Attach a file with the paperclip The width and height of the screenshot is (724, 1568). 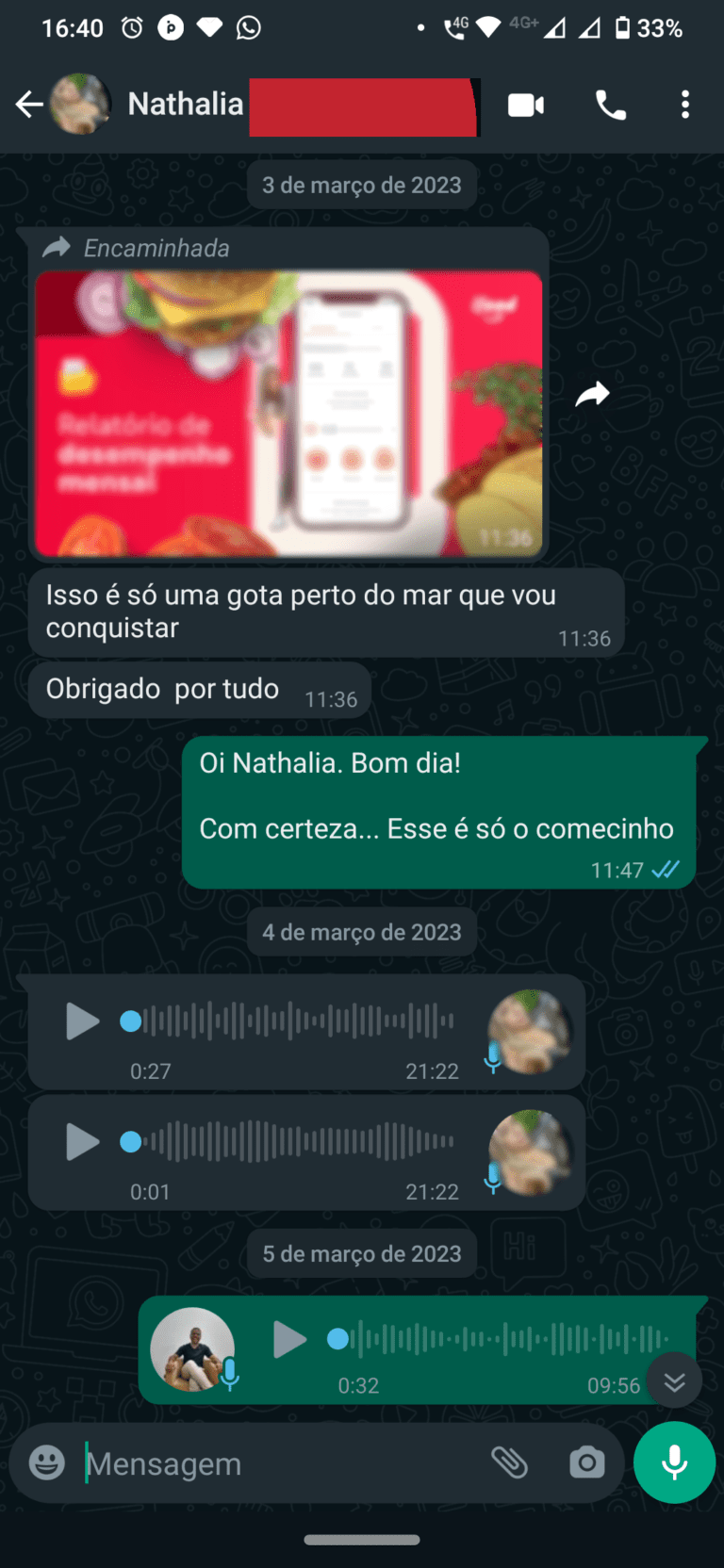pyautogui.click(x=510, y=1462)
